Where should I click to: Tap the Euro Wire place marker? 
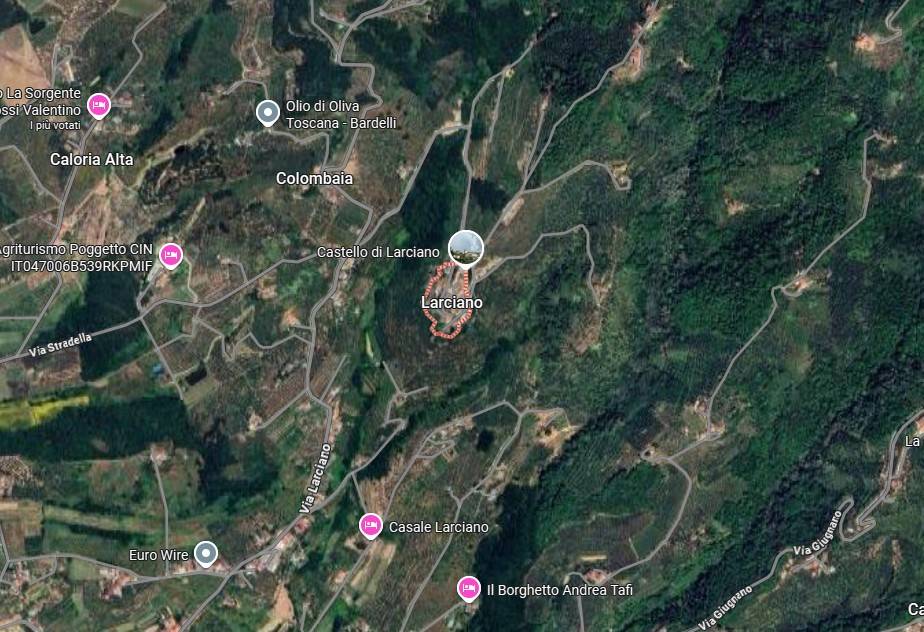pos(206,553)
